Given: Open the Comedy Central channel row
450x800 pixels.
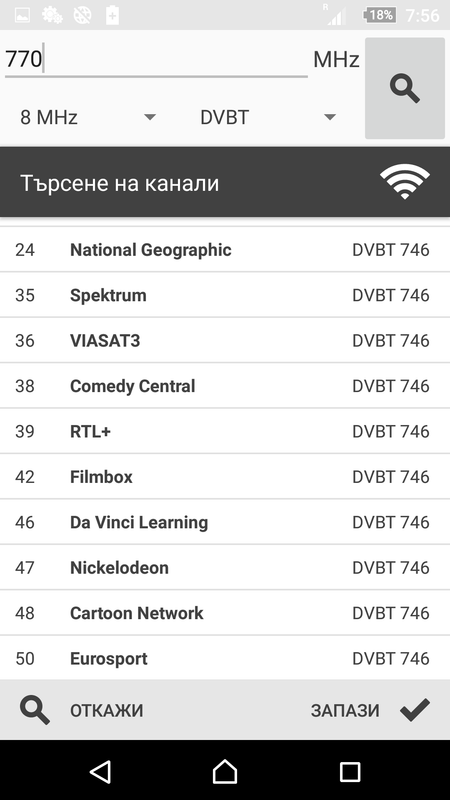Looking at the screenshot, I should point(225,386).
